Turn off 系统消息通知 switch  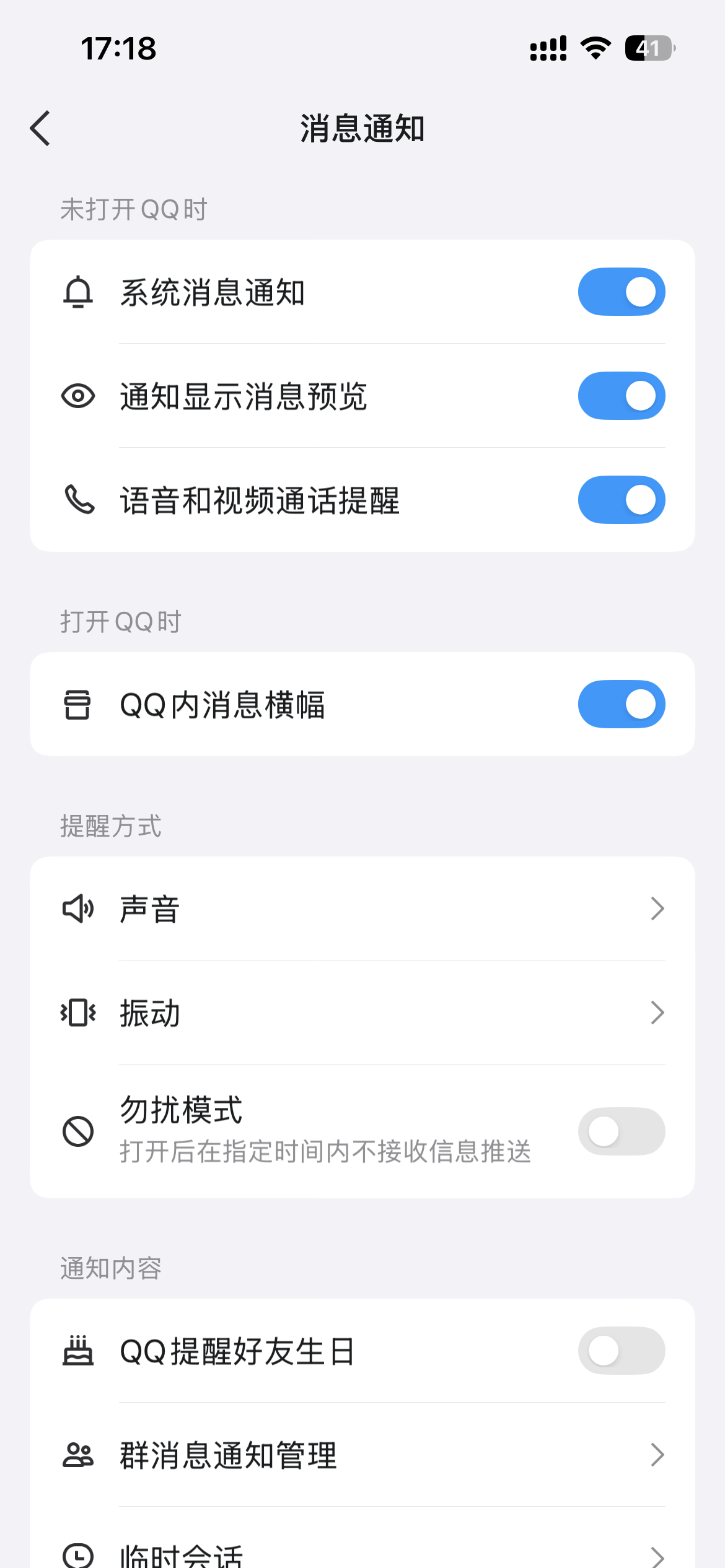(x=621, y=292)
